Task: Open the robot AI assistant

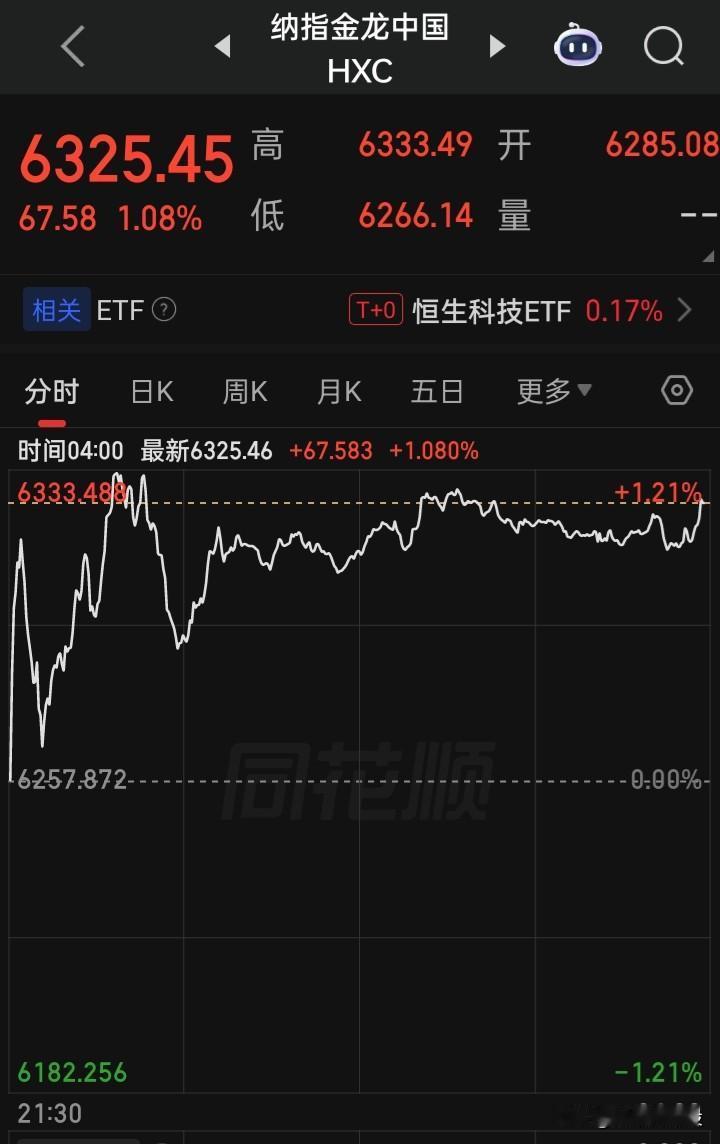Action: 578,45
